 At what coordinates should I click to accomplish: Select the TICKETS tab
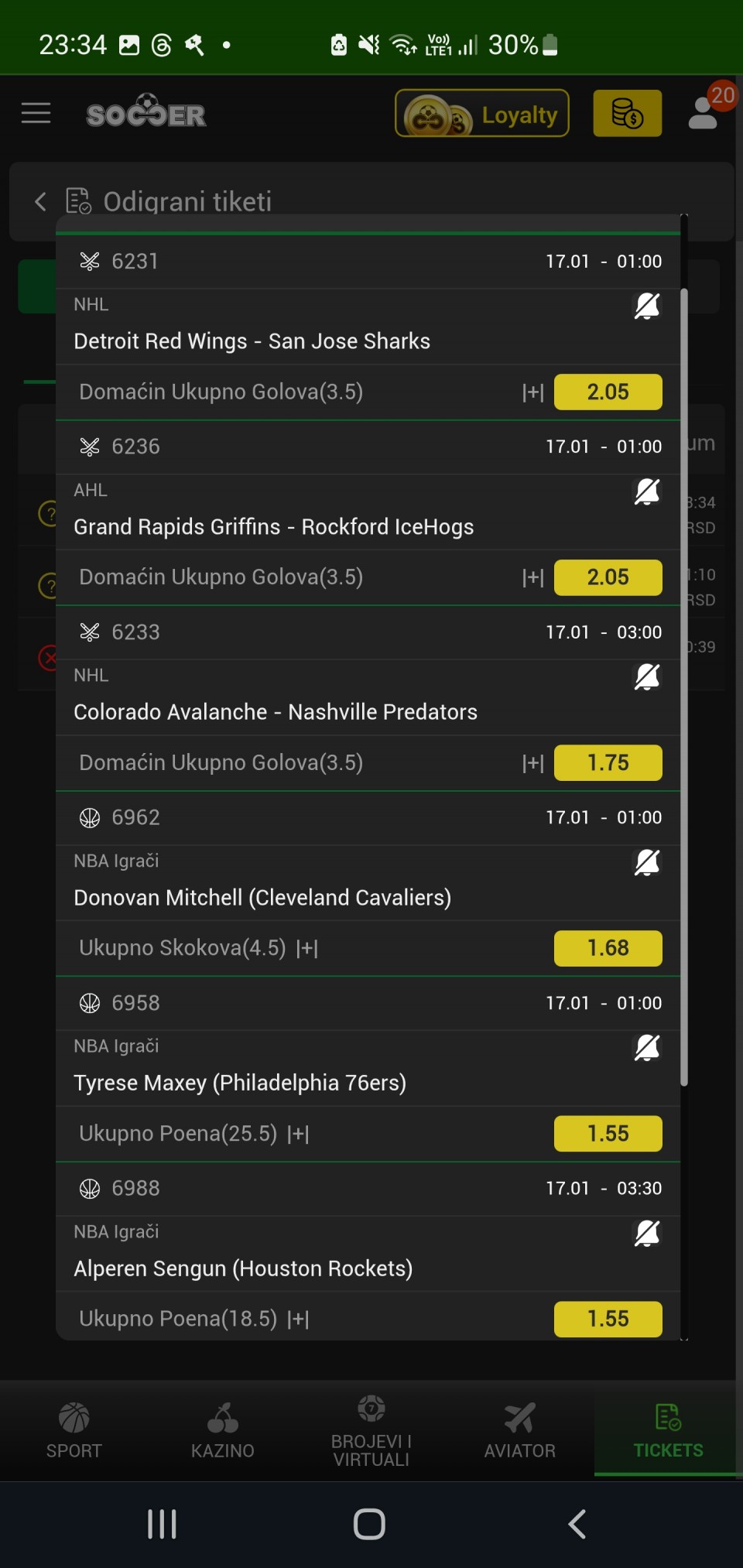(x=668, y=1431)
